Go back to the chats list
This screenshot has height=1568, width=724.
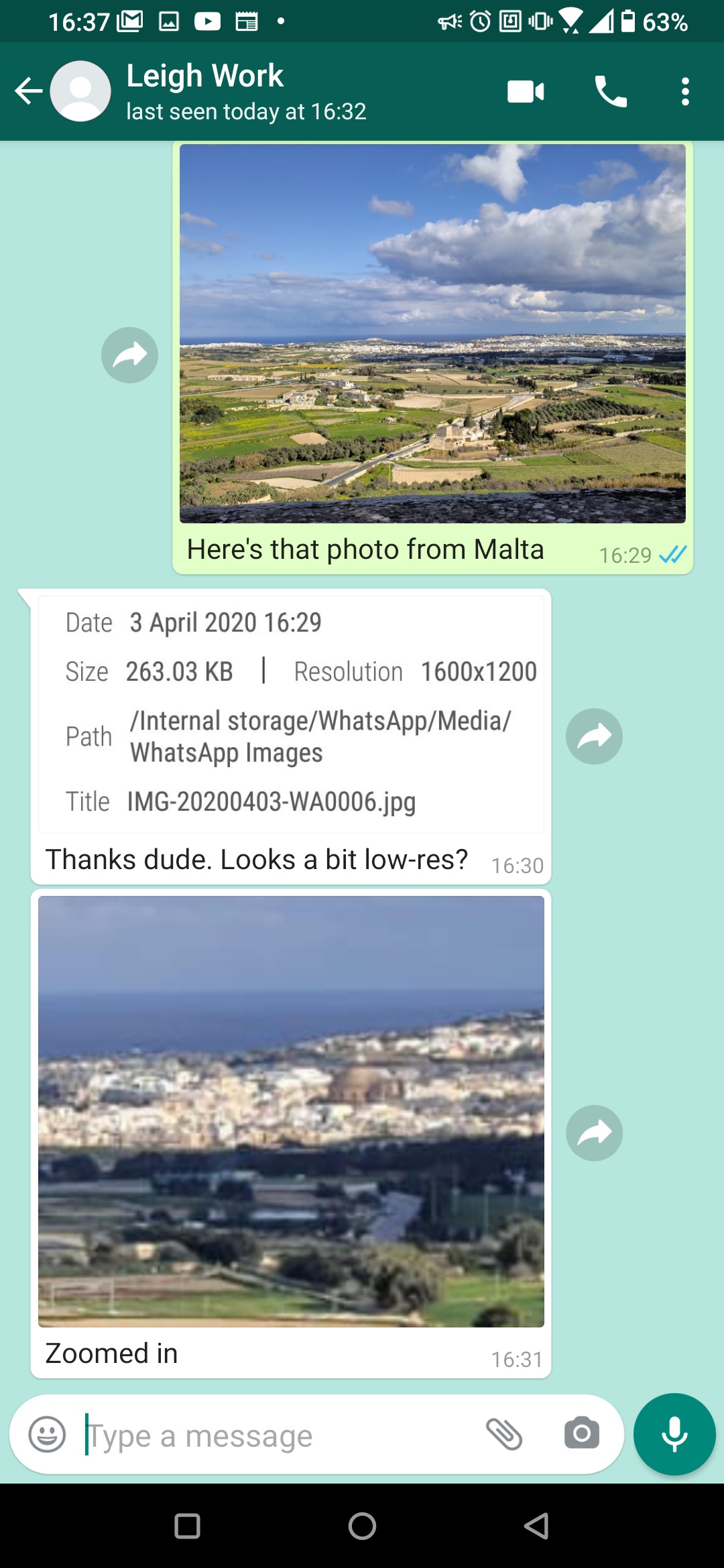pyautogui.click(x=29, y=91)
